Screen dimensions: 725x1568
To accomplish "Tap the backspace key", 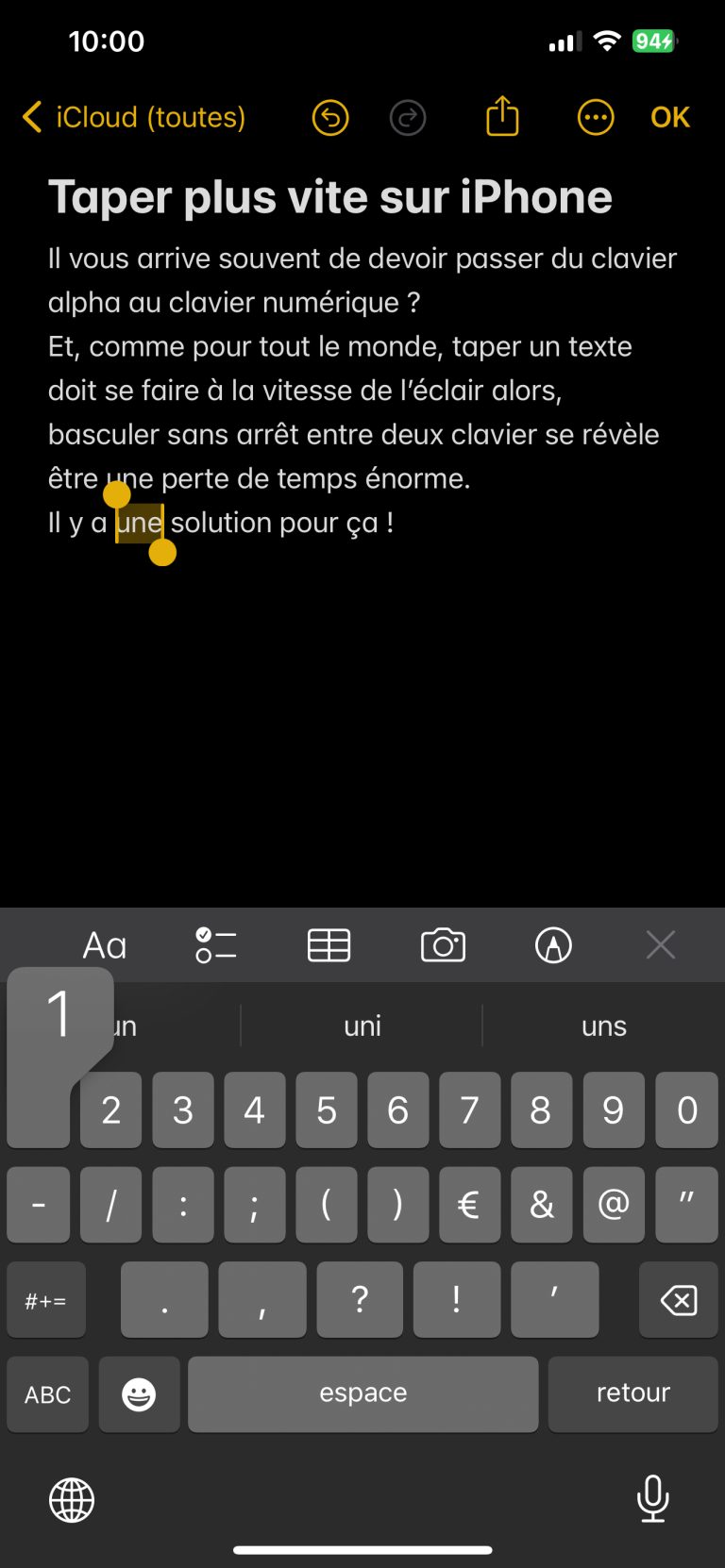I will point(678,1300).
